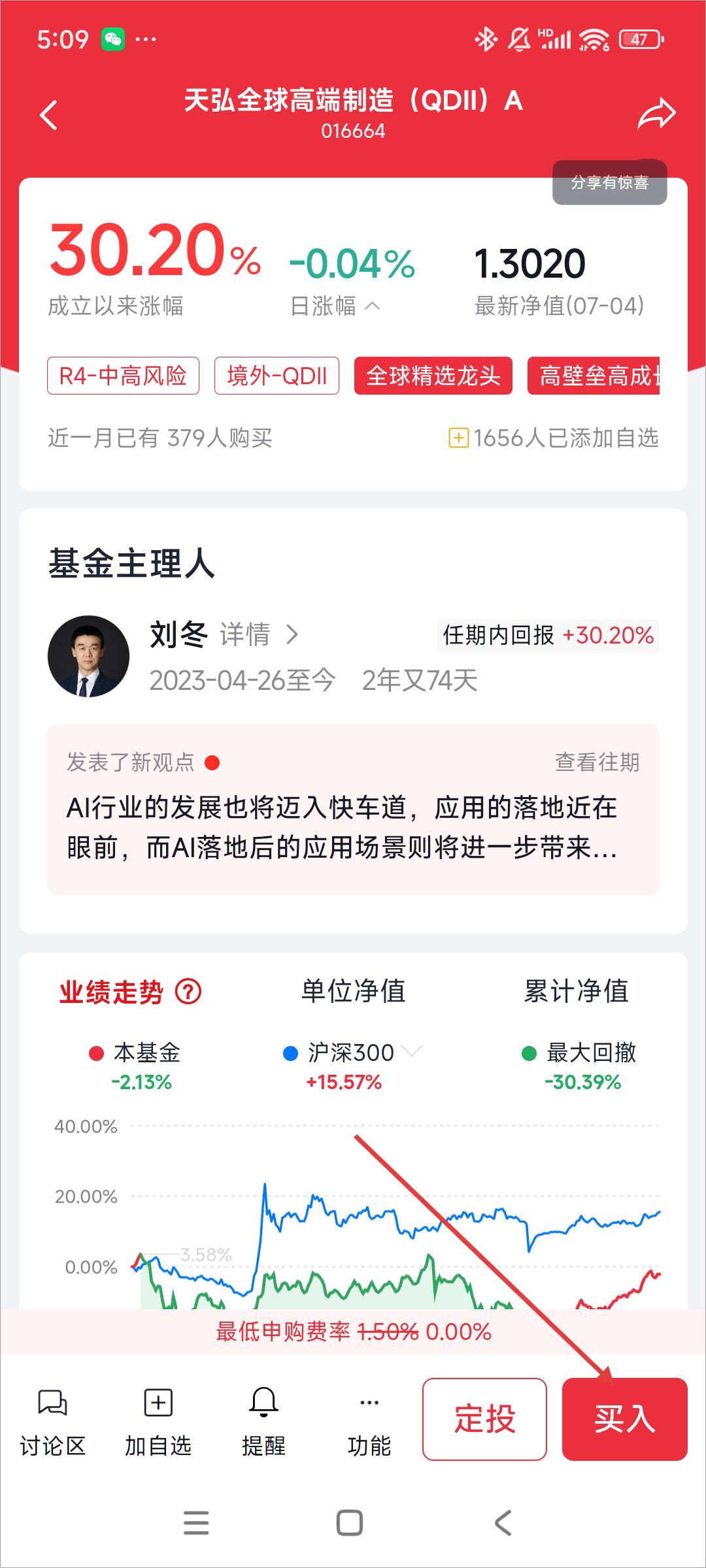The height and width of the screenshot is (1568, 706).
Task: Open the 全球精选龙头 tag
Action: click(x=433, y=376)
